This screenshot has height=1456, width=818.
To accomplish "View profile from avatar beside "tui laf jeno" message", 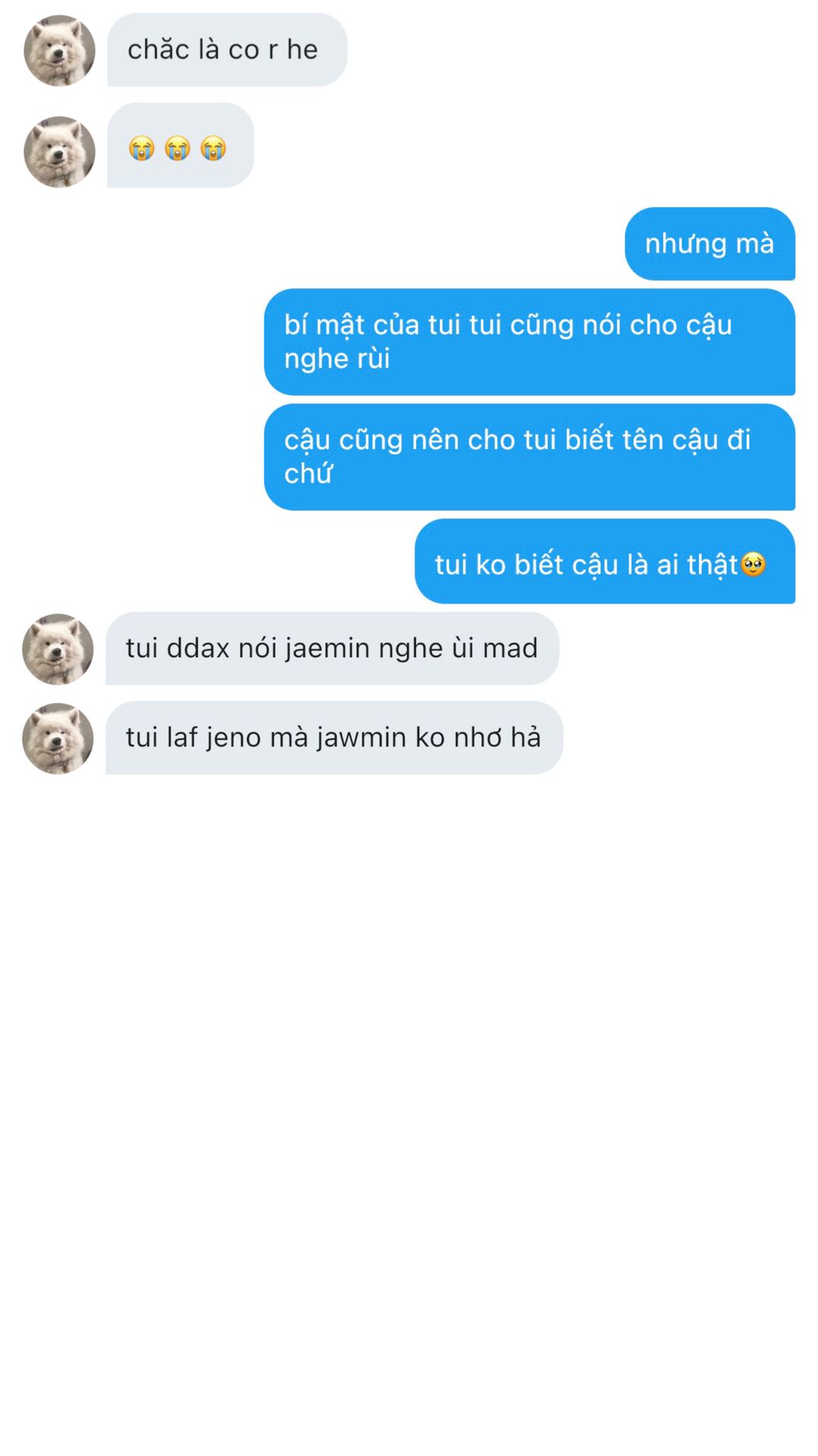I will point(58,739).
